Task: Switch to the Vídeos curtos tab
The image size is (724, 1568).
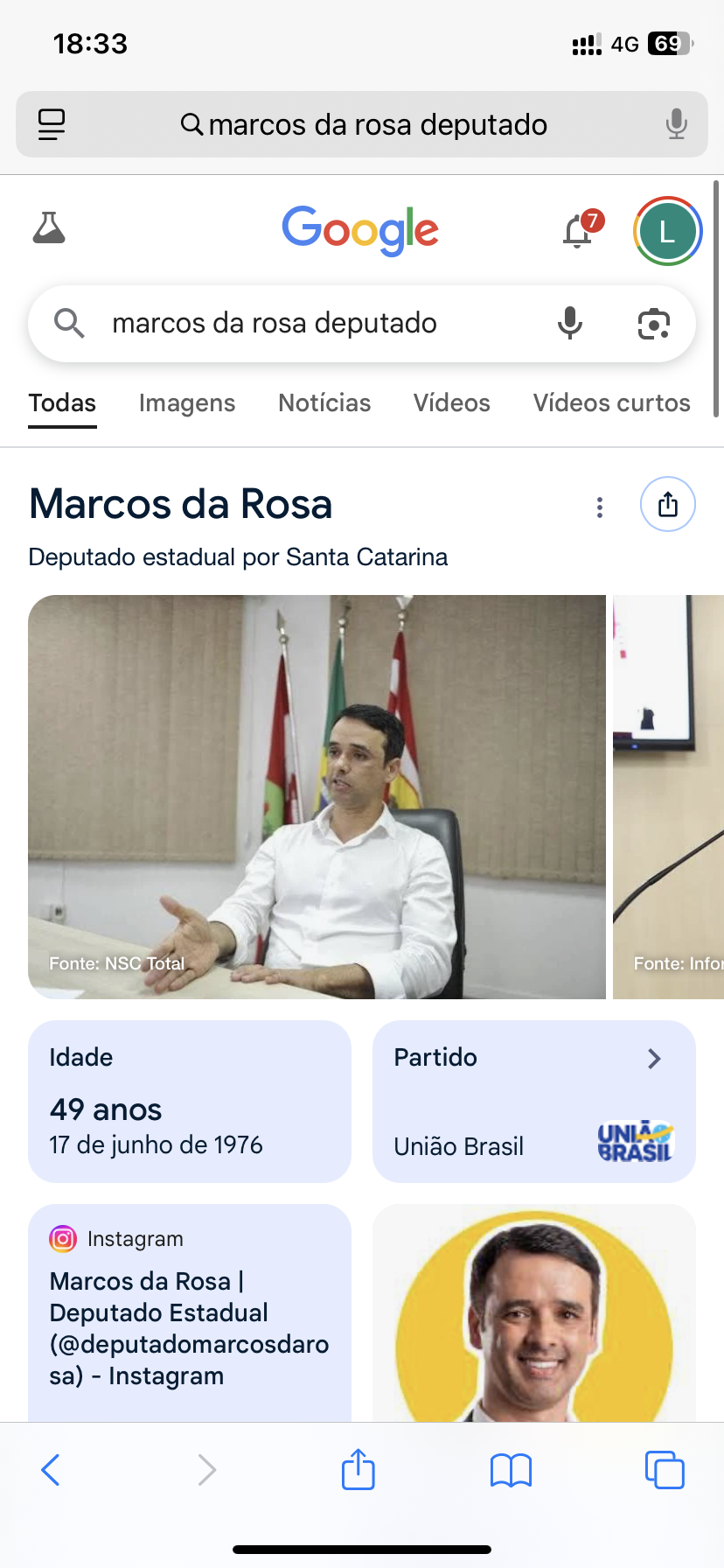Action: pos(611,402)
